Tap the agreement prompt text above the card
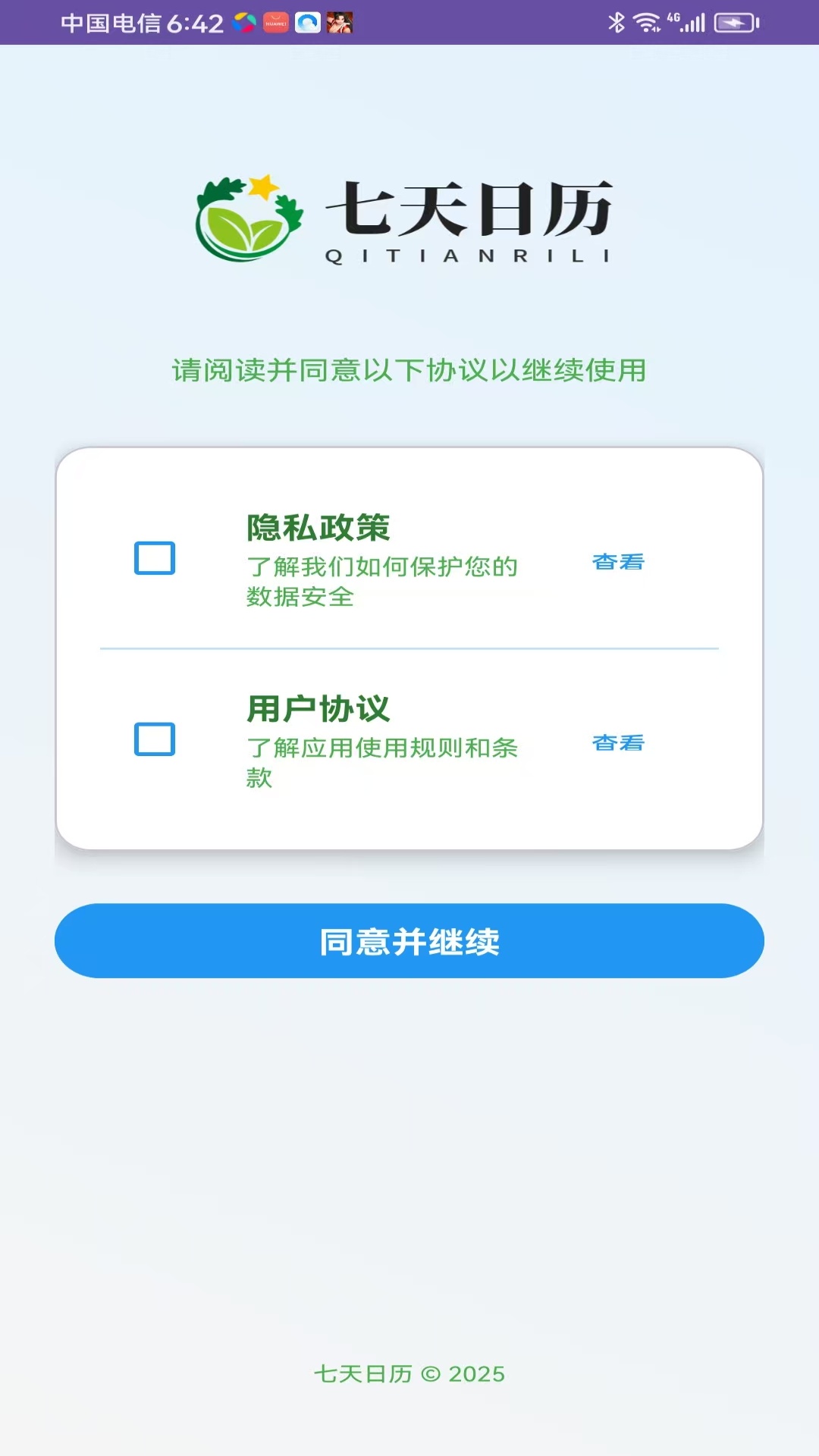 tap(409, 371)
